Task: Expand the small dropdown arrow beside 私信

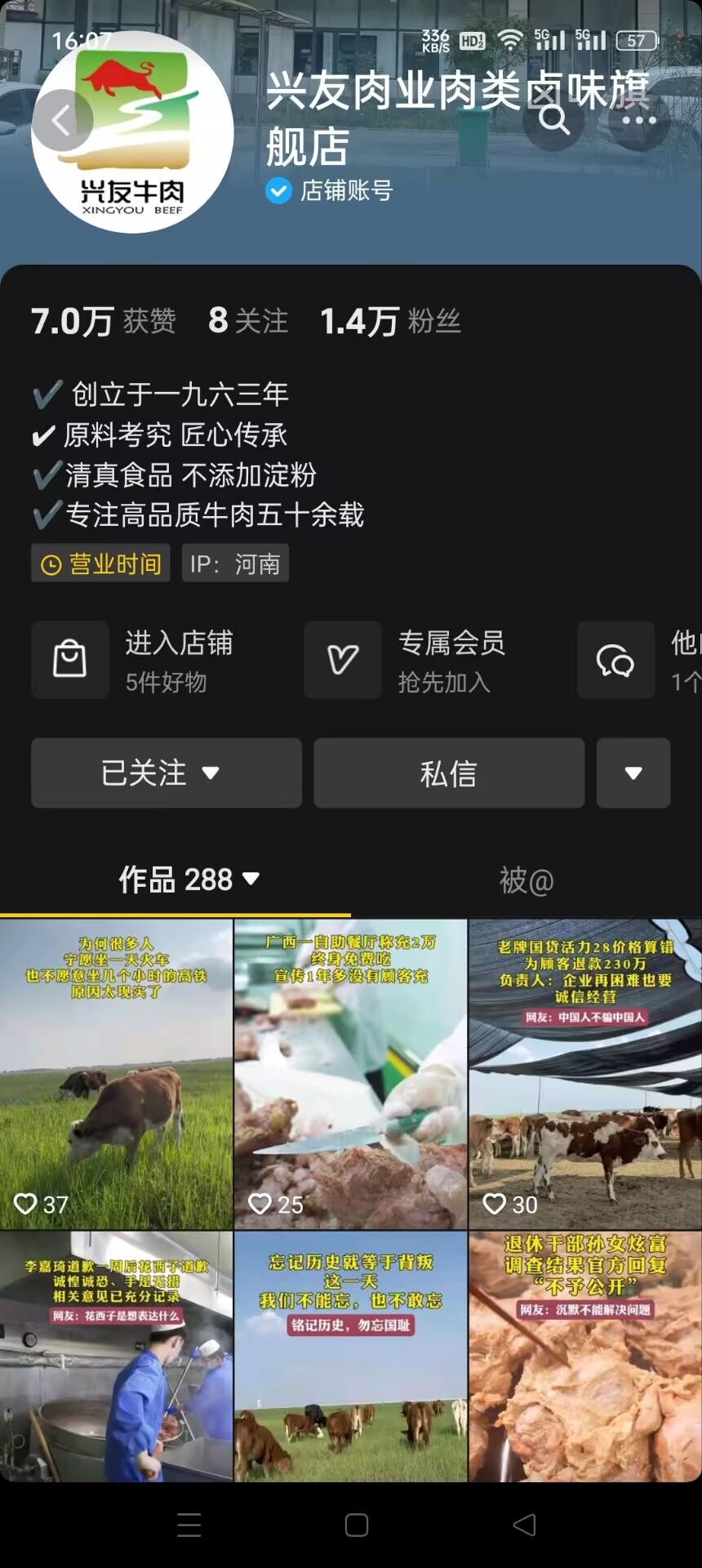Action: point(633,773)
